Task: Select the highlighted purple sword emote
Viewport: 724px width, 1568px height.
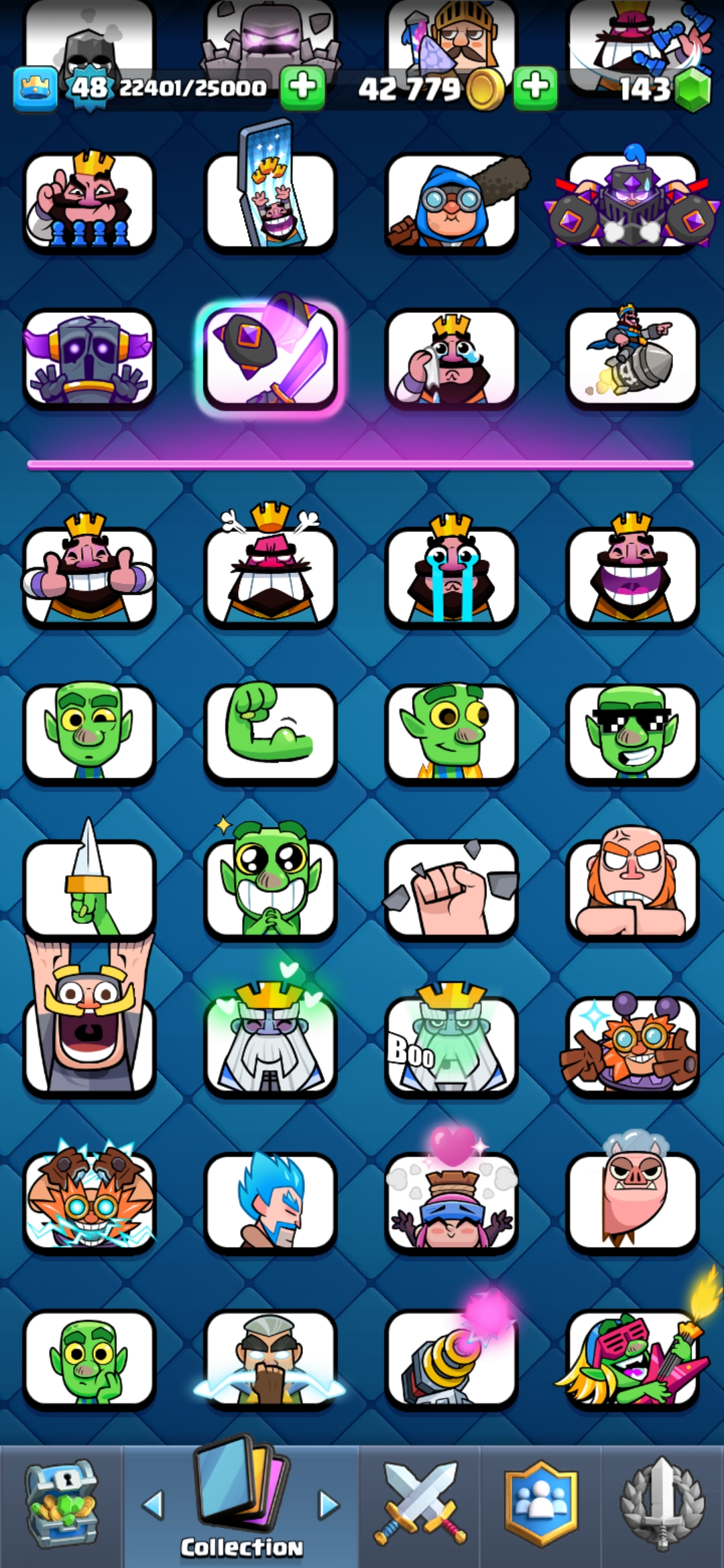Action: (x=270, y=357)
